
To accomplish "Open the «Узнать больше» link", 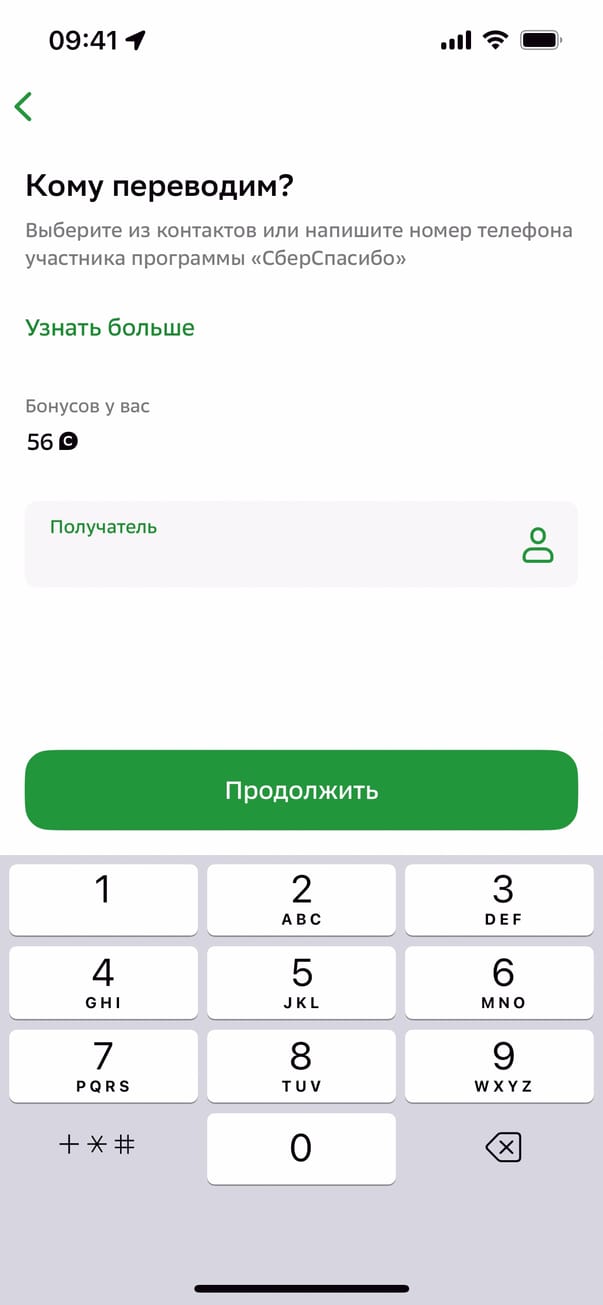I will pos(110,328).
